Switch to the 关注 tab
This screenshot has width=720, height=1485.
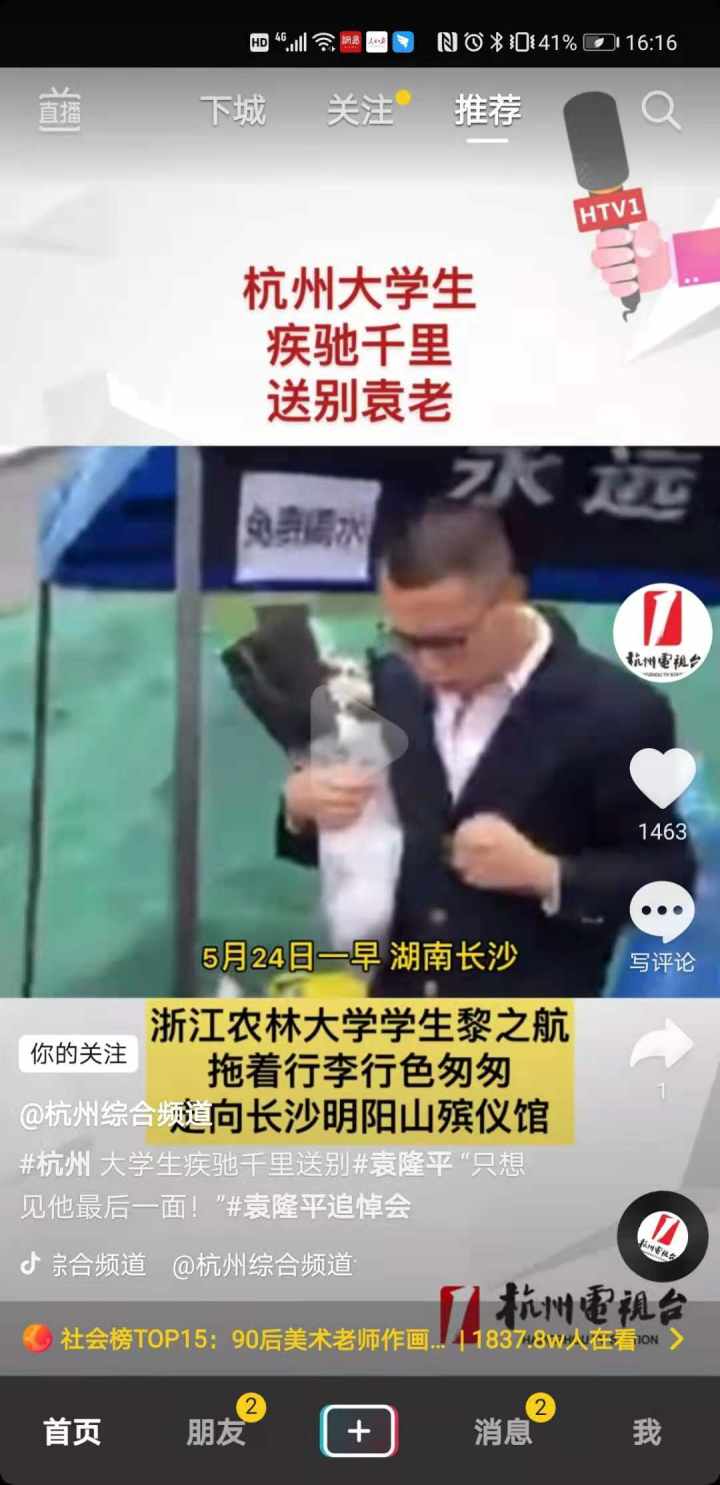(x=360, y=110)
